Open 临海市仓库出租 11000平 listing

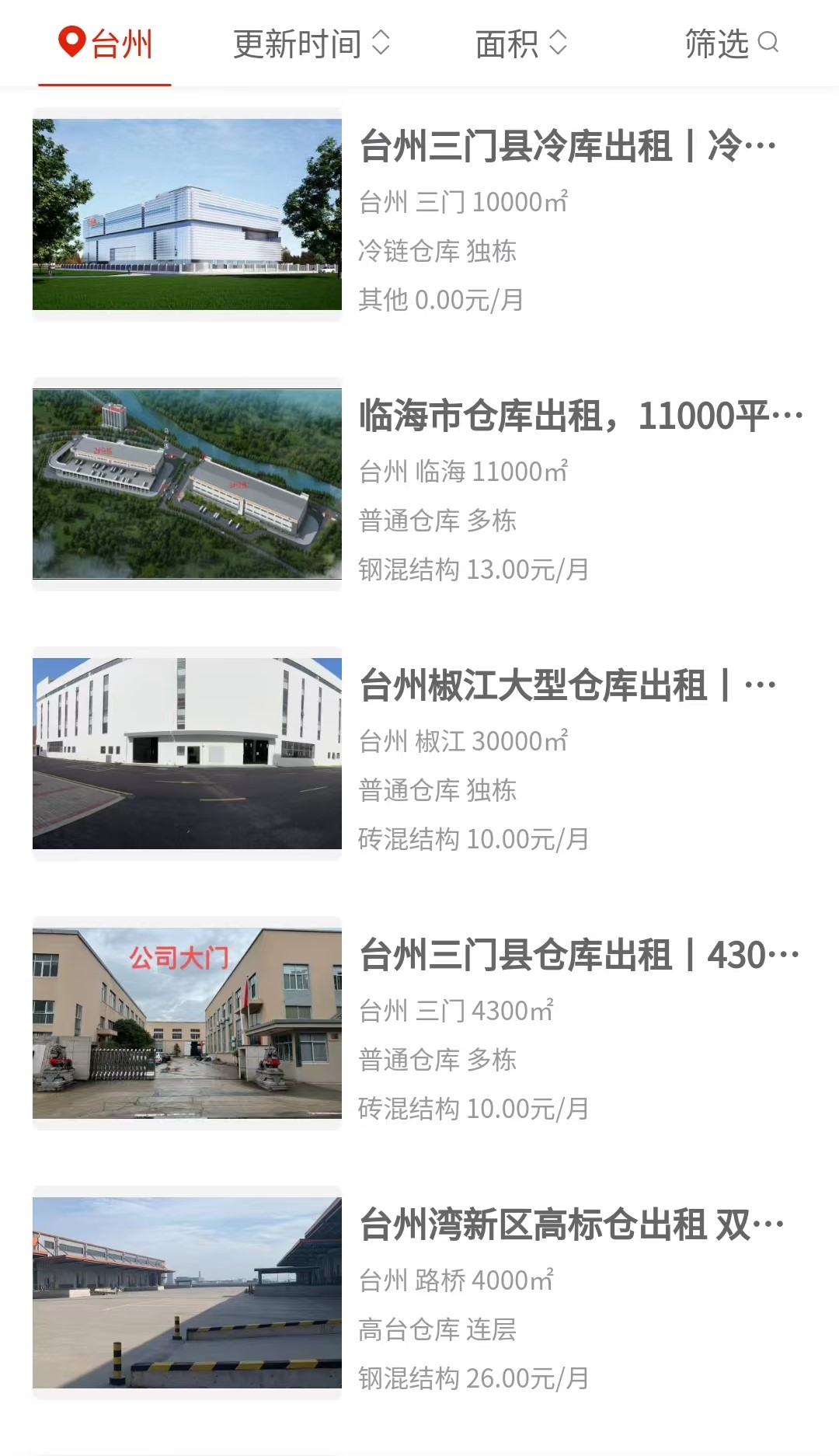[x=419, y=484]
